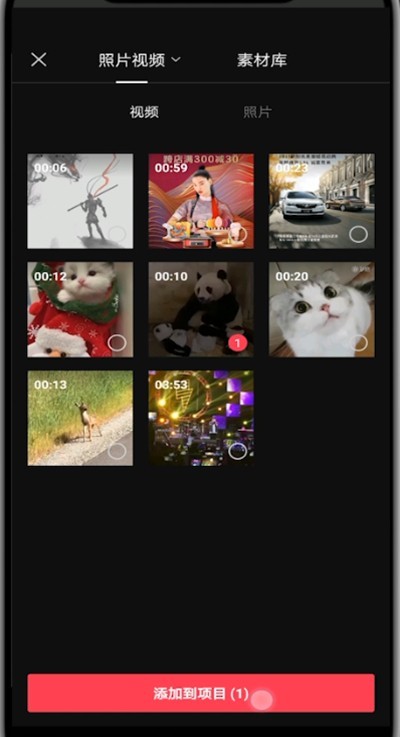Tap 添加到项目 (1) button
Screen dimensions: 400x737
tap(201, 693)
